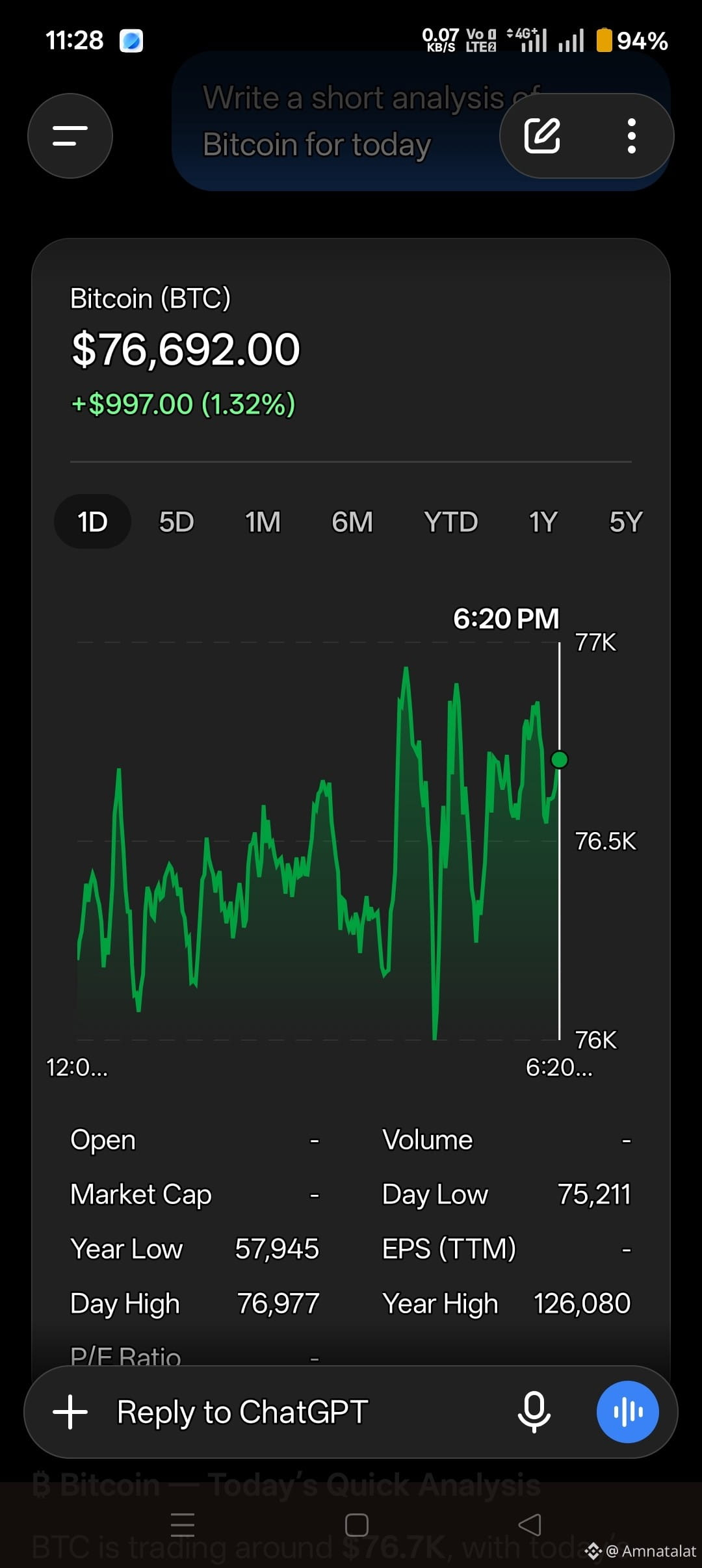Switch chart to 5D range
The image size is (702, 1568).
click(x=176, y=521)
